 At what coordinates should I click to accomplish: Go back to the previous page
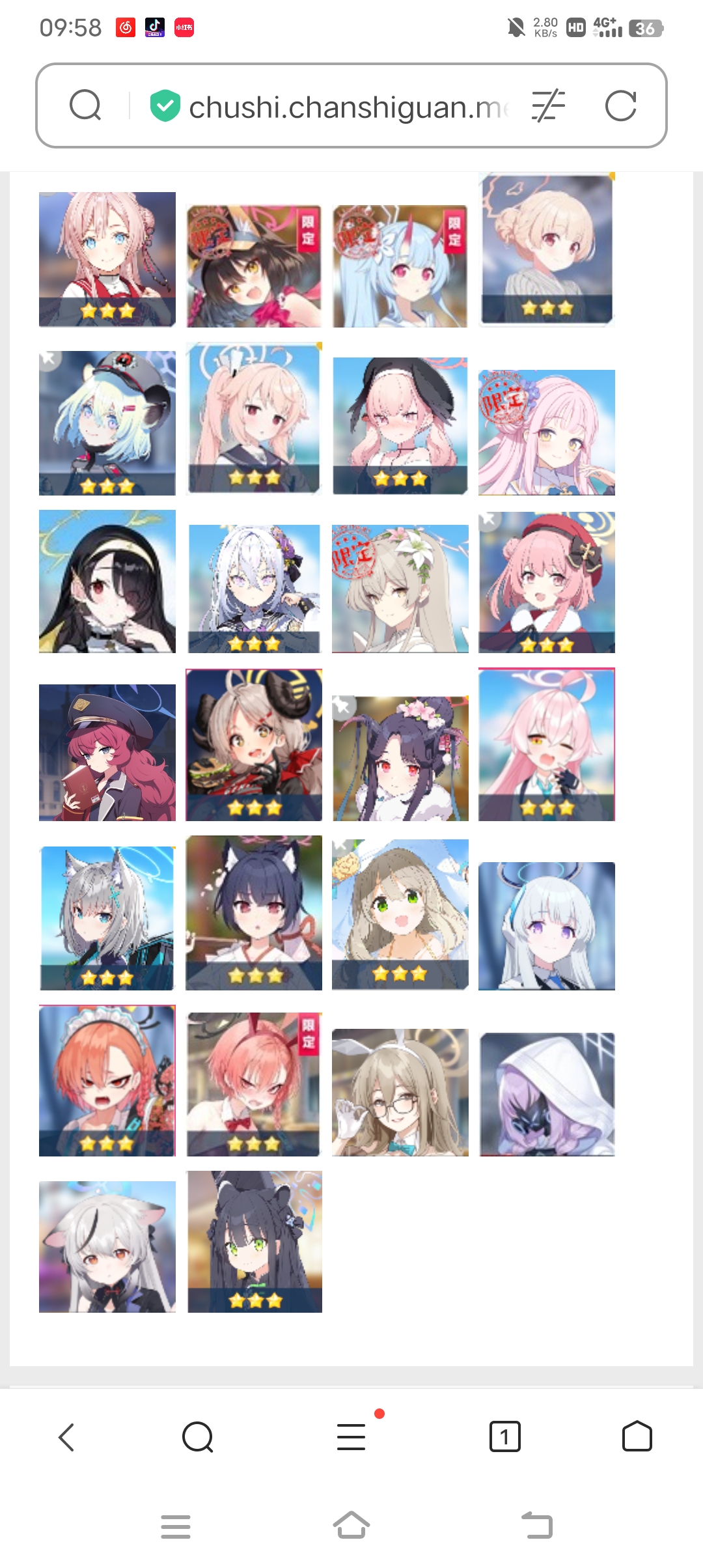coord(67,1436)
